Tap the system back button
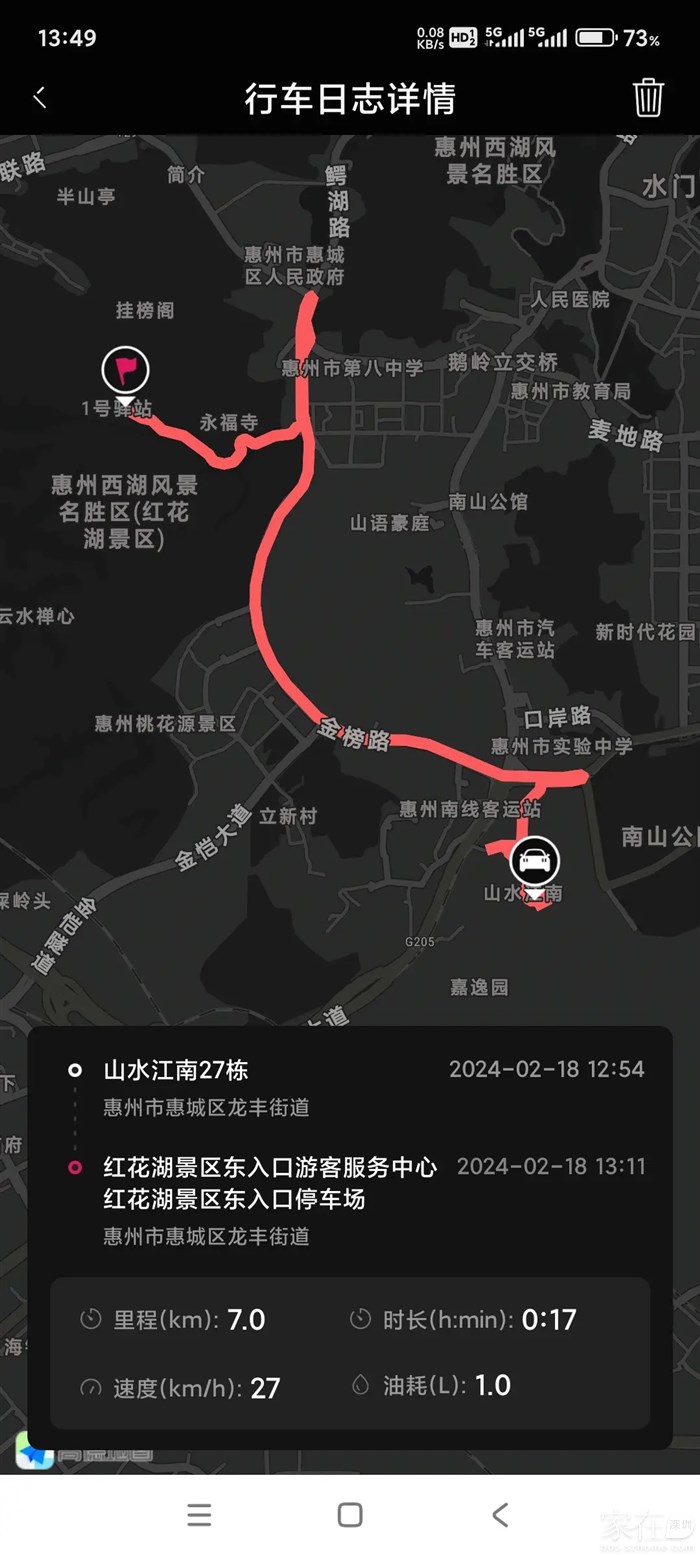This screenshot has height=1555, width=700. point(500,1514)
